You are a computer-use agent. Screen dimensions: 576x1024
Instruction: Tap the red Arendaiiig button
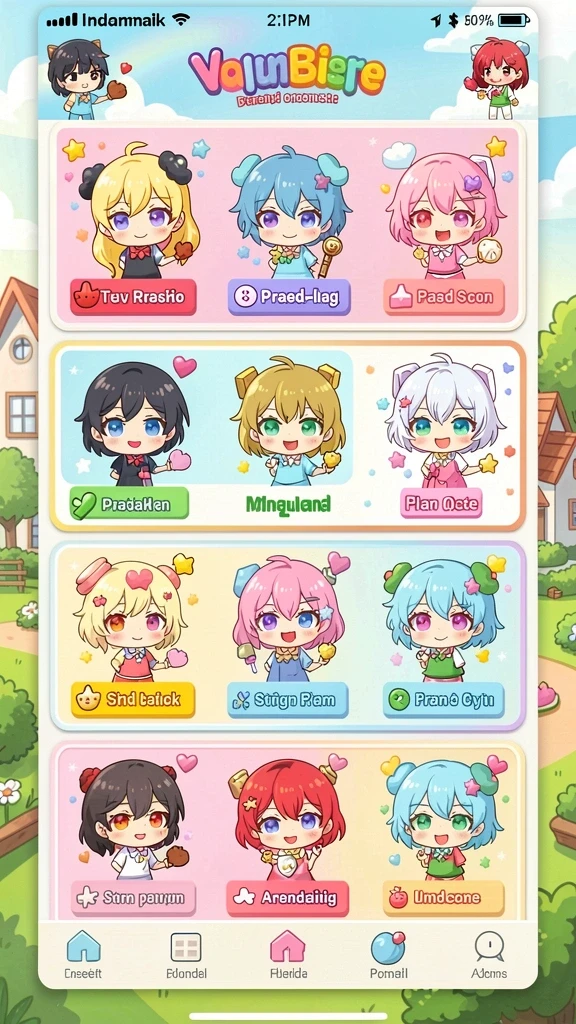[x=287, y=898]
